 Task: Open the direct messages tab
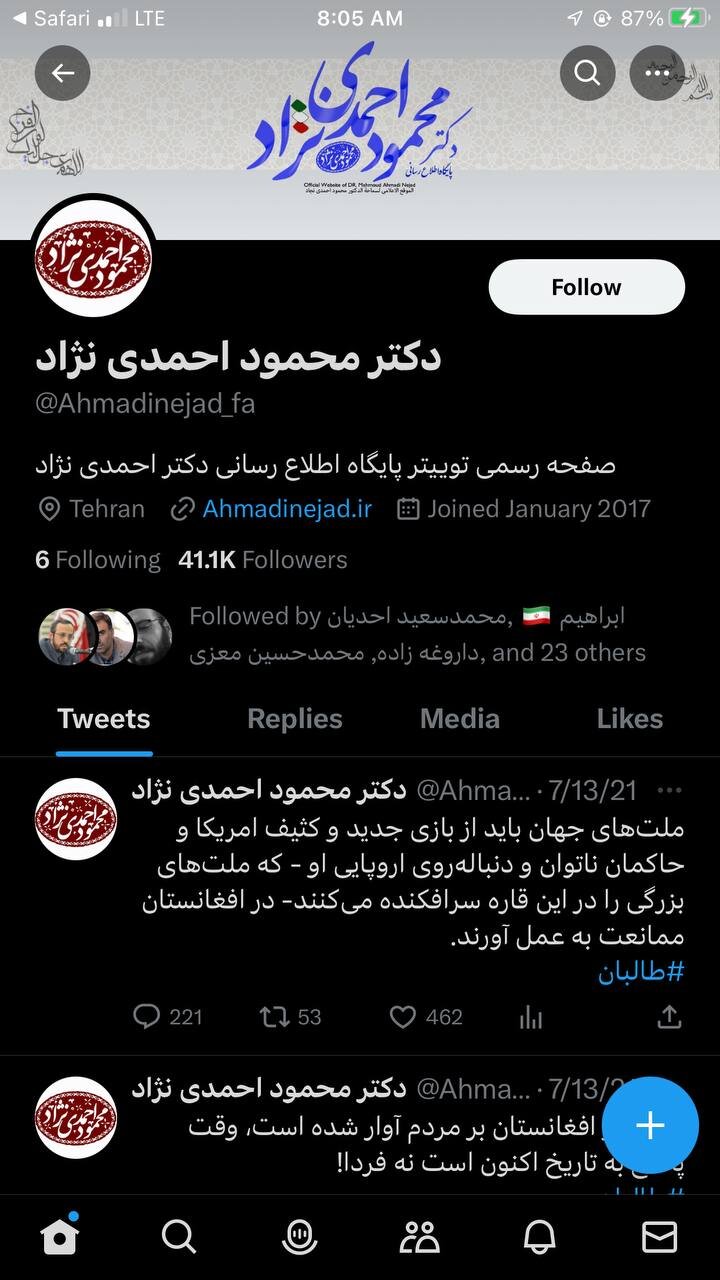pyautogui.click(x=659, y=1237)
